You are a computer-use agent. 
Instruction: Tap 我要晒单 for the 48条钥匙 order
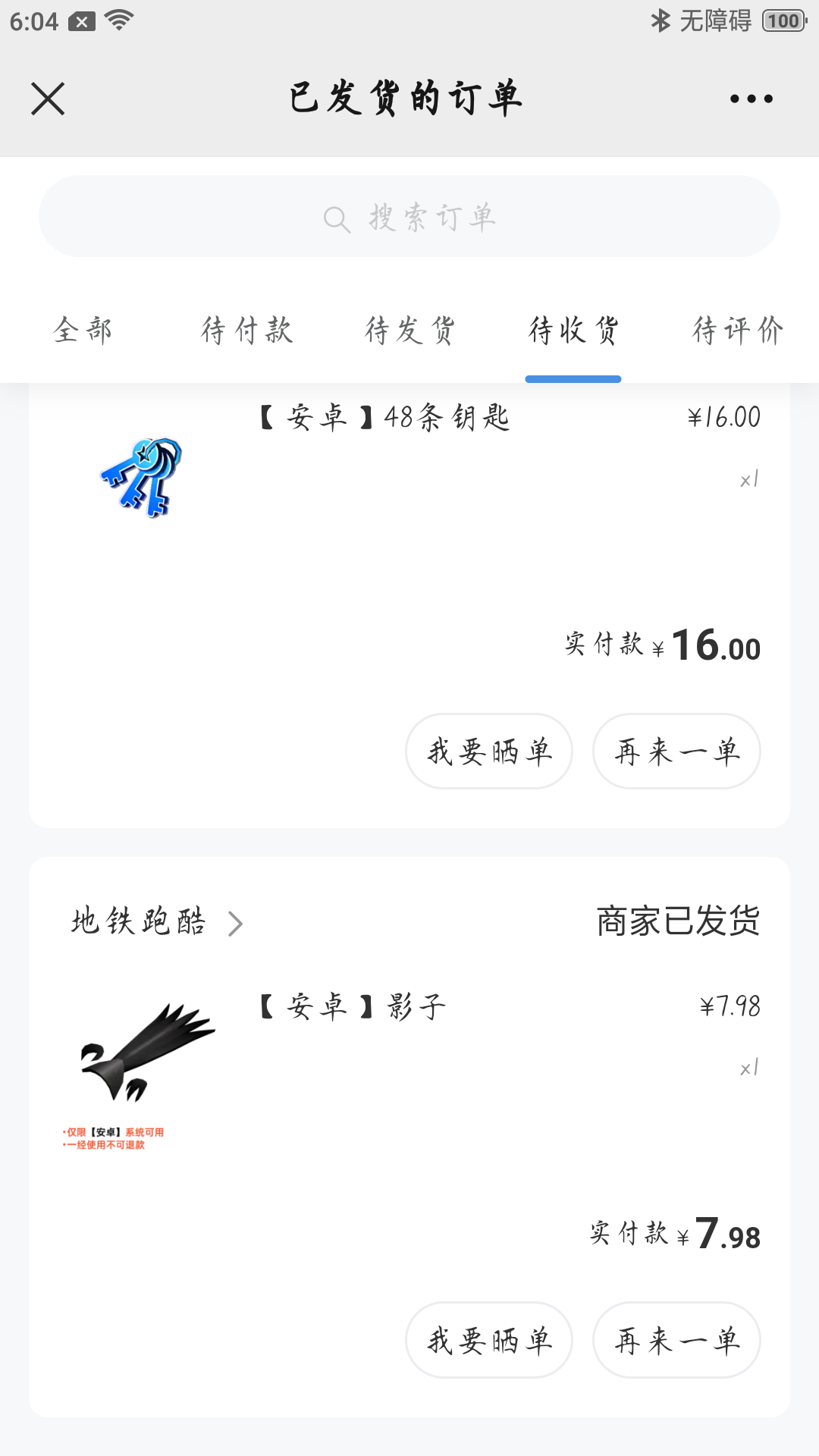(489, 752)
